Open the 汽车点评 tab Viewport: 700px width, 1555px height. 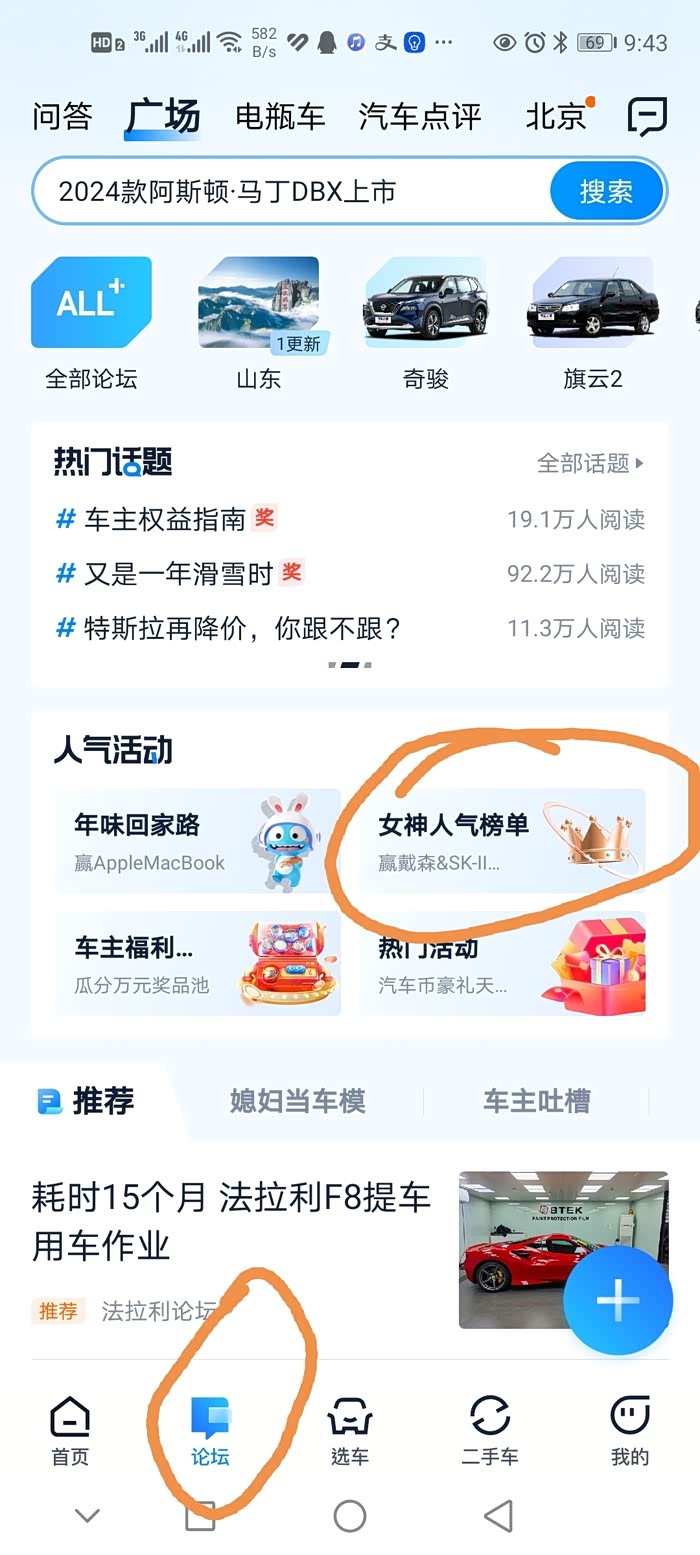420,117
